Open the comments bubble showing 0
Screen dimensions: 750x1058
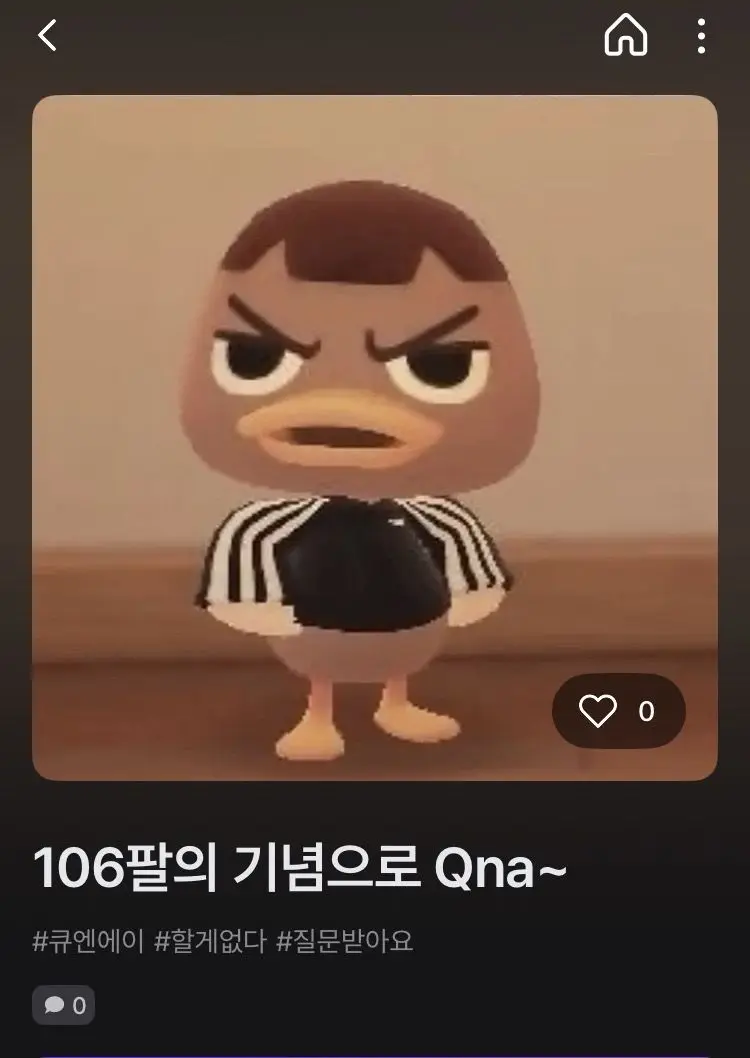click(x=63, y=1005)
